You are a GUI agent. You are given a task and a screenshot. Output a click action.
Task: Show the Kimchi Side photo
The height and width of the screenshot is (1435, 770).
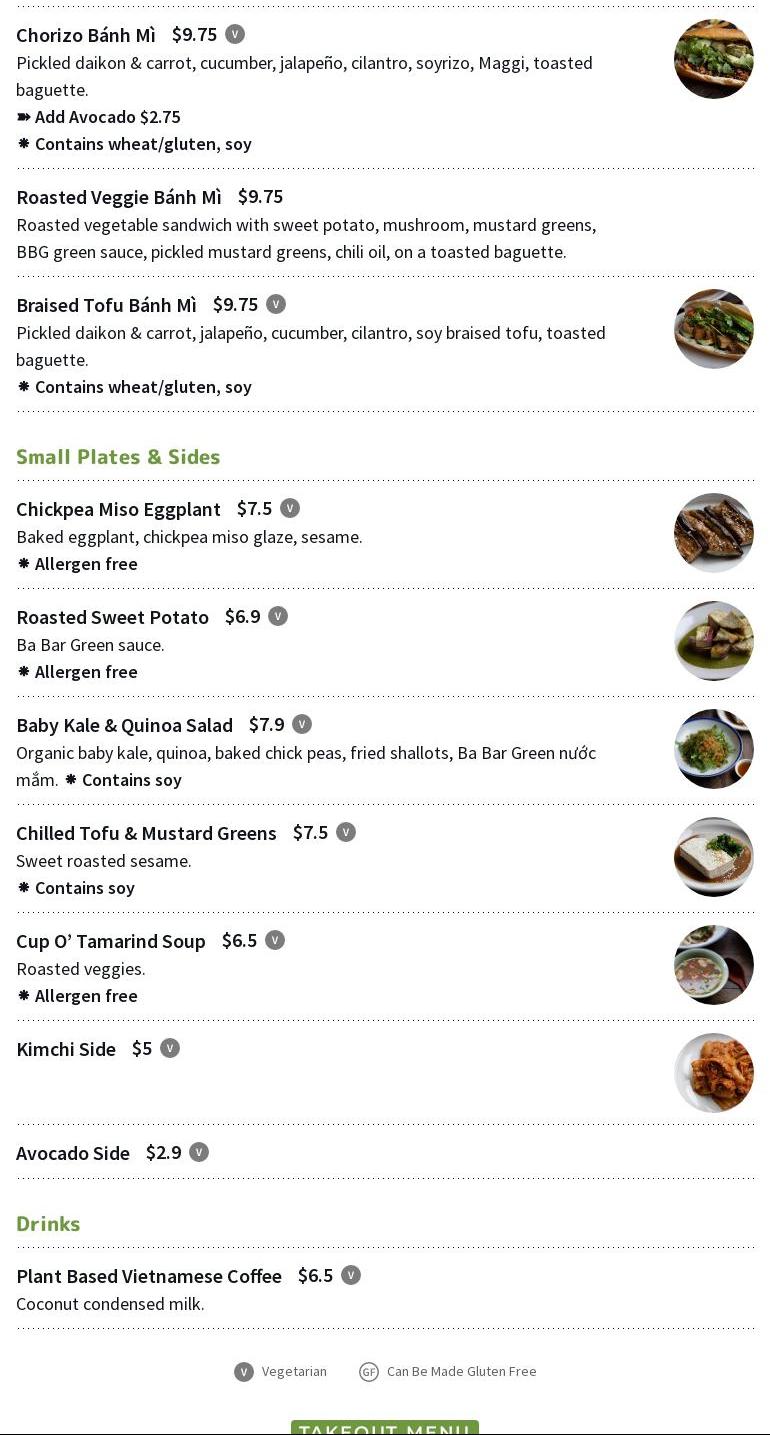(x=713, y=1073)
